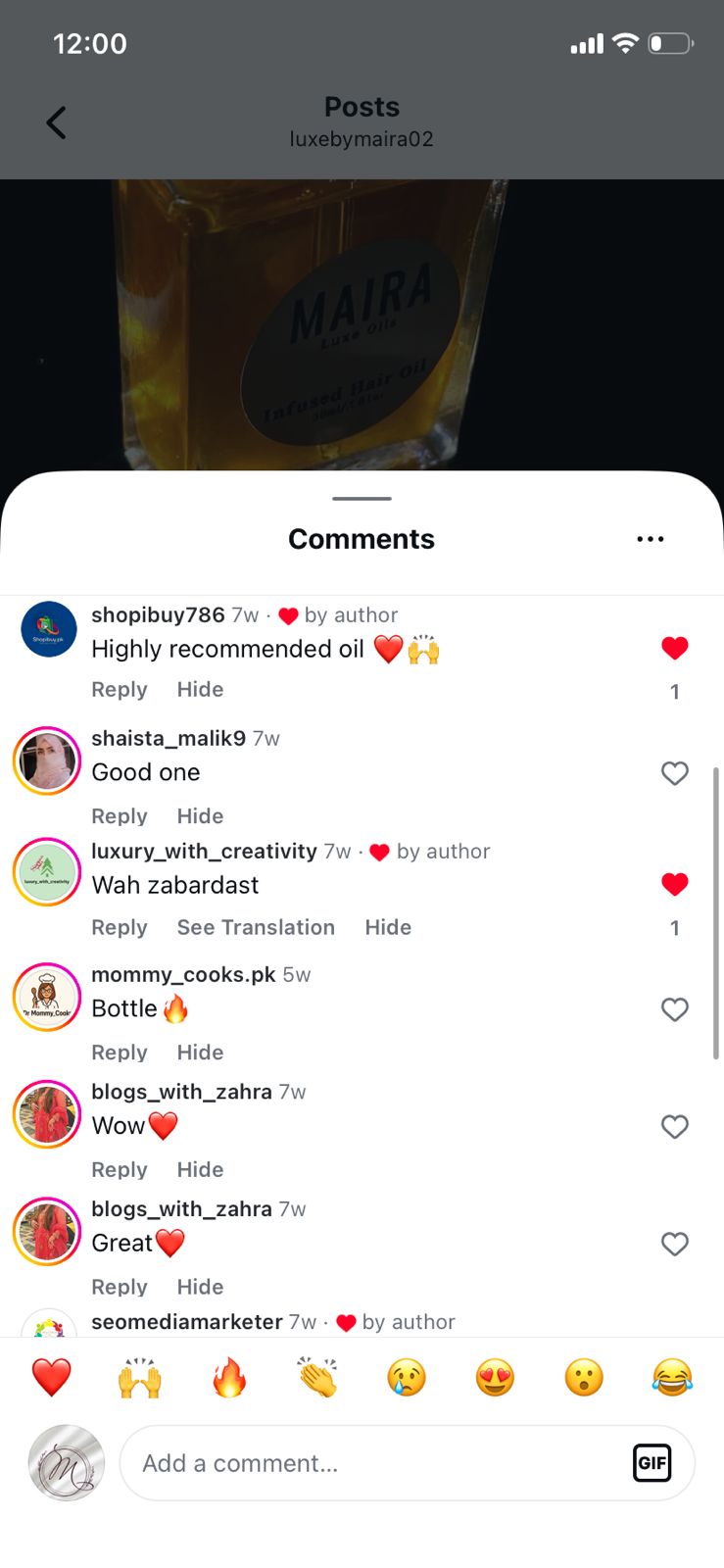Insert the red heart quick reaction
Image resolution: width=724 pixels, height=1568 pixels.
[x=52, y=1378]
